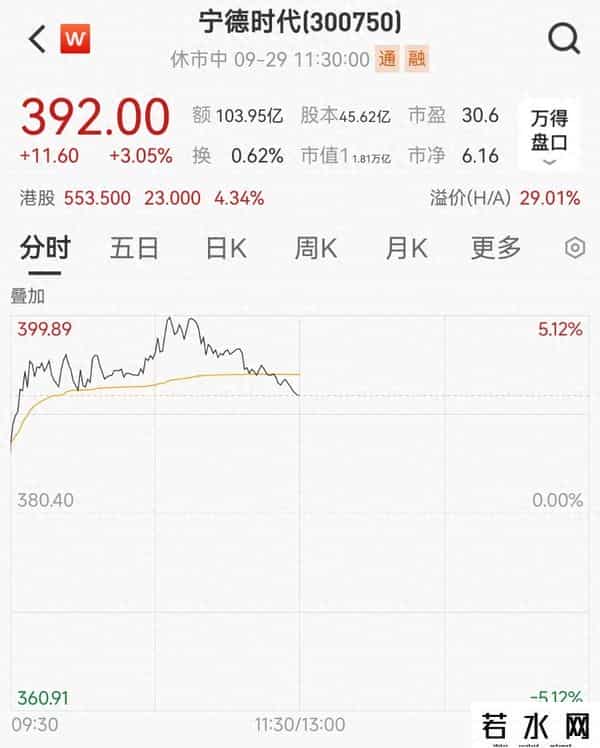This screenshot has width=600, height=748.
Task: Open chart settings hexagon icon
Action: pyautogui.click(x=575, y=248)
